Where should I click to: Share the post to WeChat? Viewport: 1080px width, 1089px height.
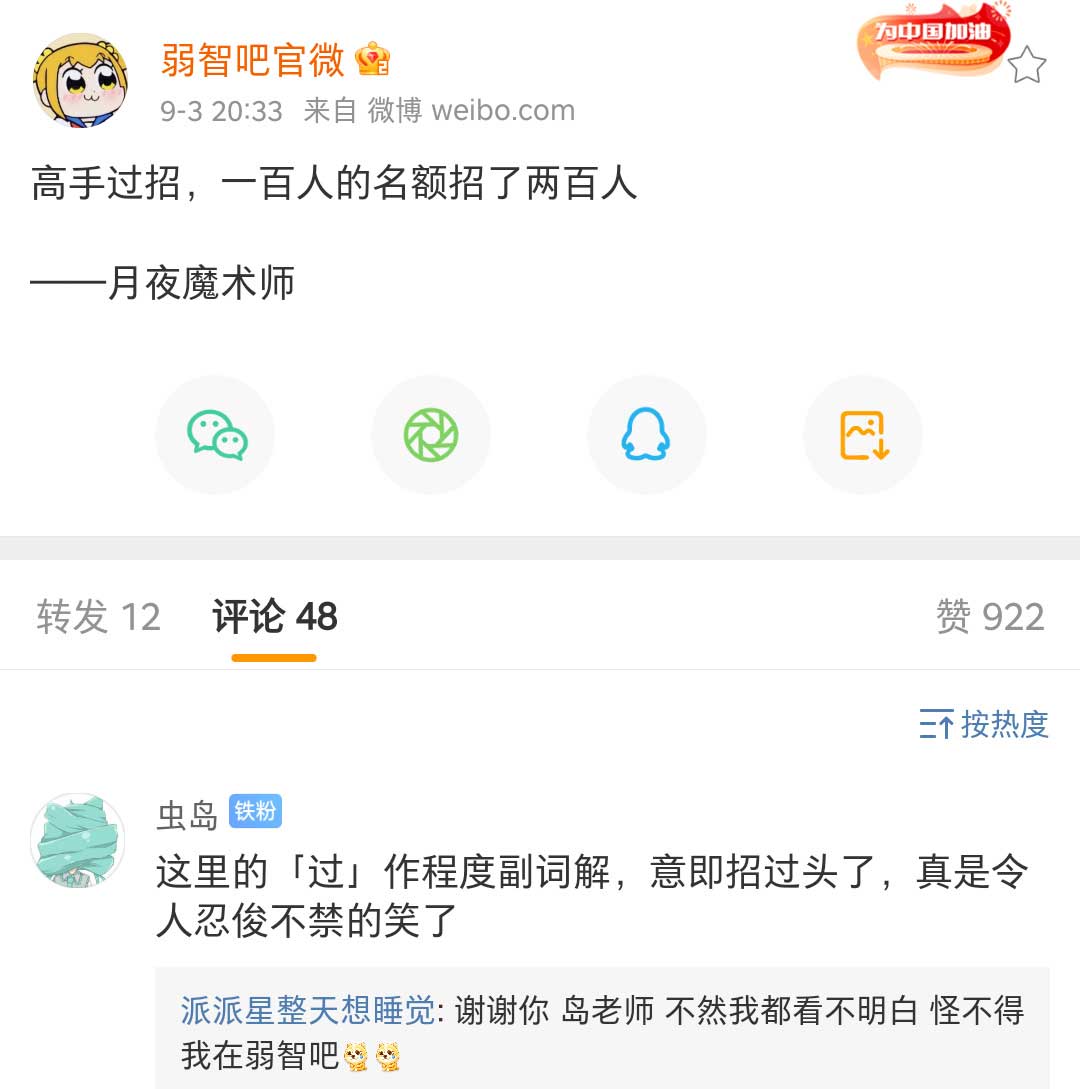[x=215, y=435]
